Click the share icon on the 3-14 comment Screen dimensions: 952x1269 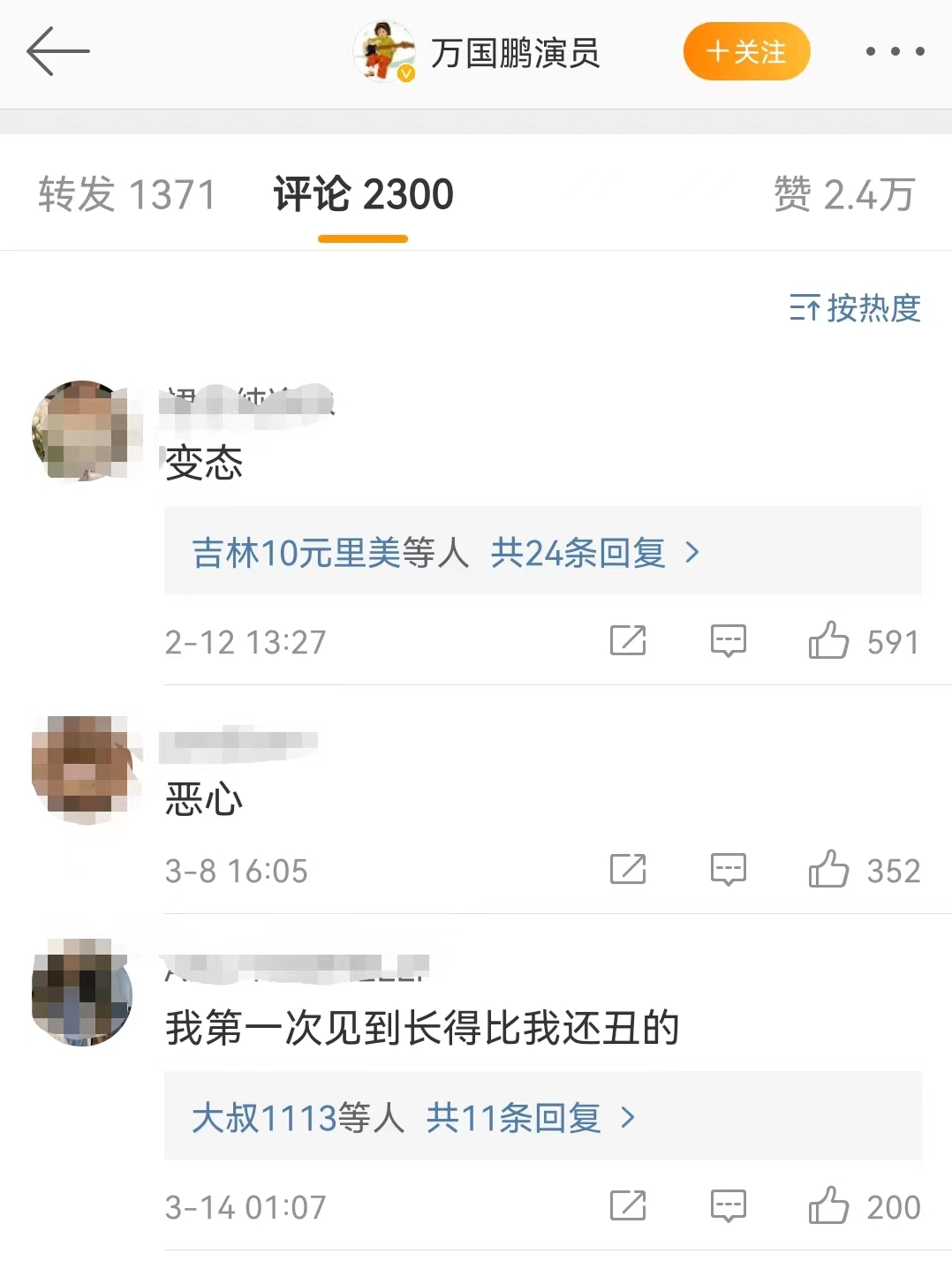coord(628,1205)
